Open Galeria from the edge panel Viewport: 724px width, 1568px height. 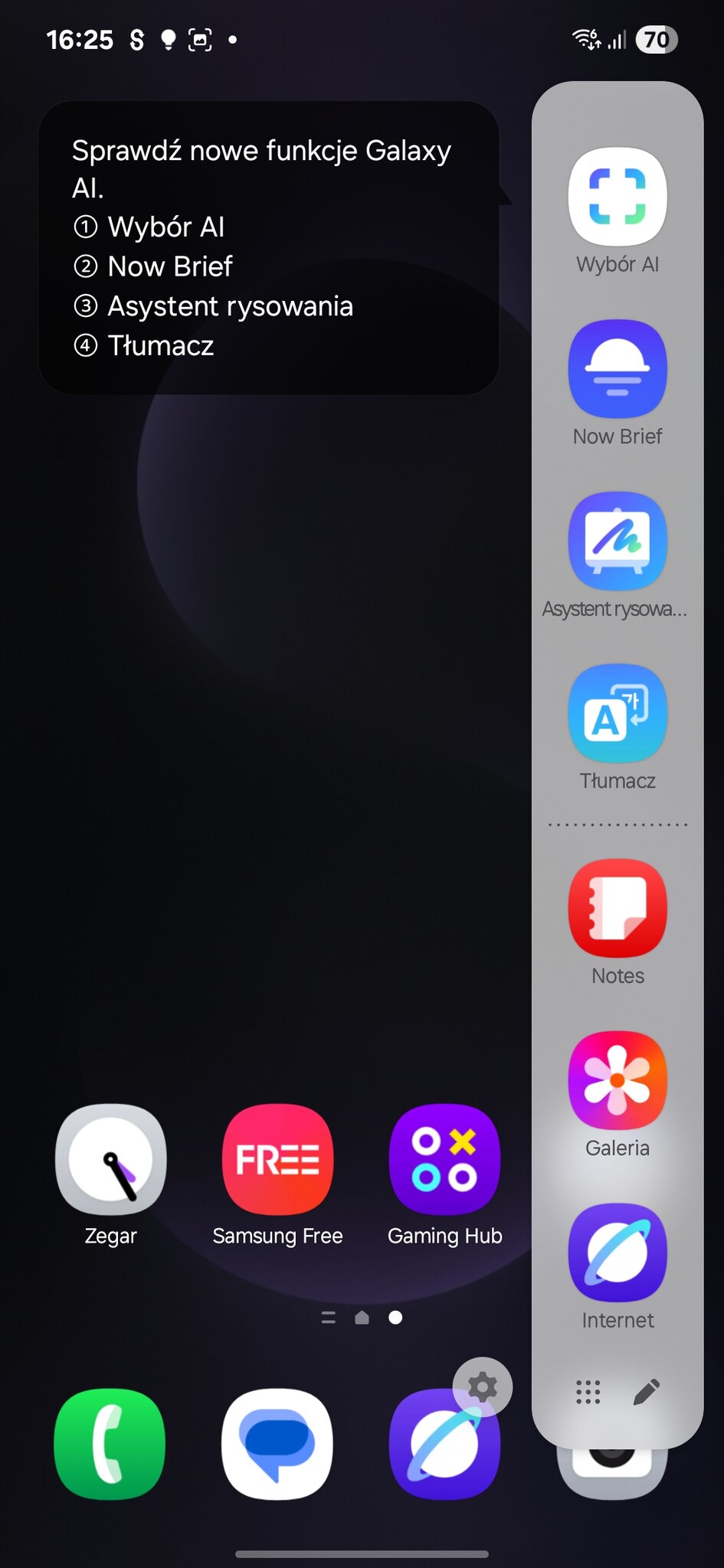pyautogui.click(x=617, y=1081)
